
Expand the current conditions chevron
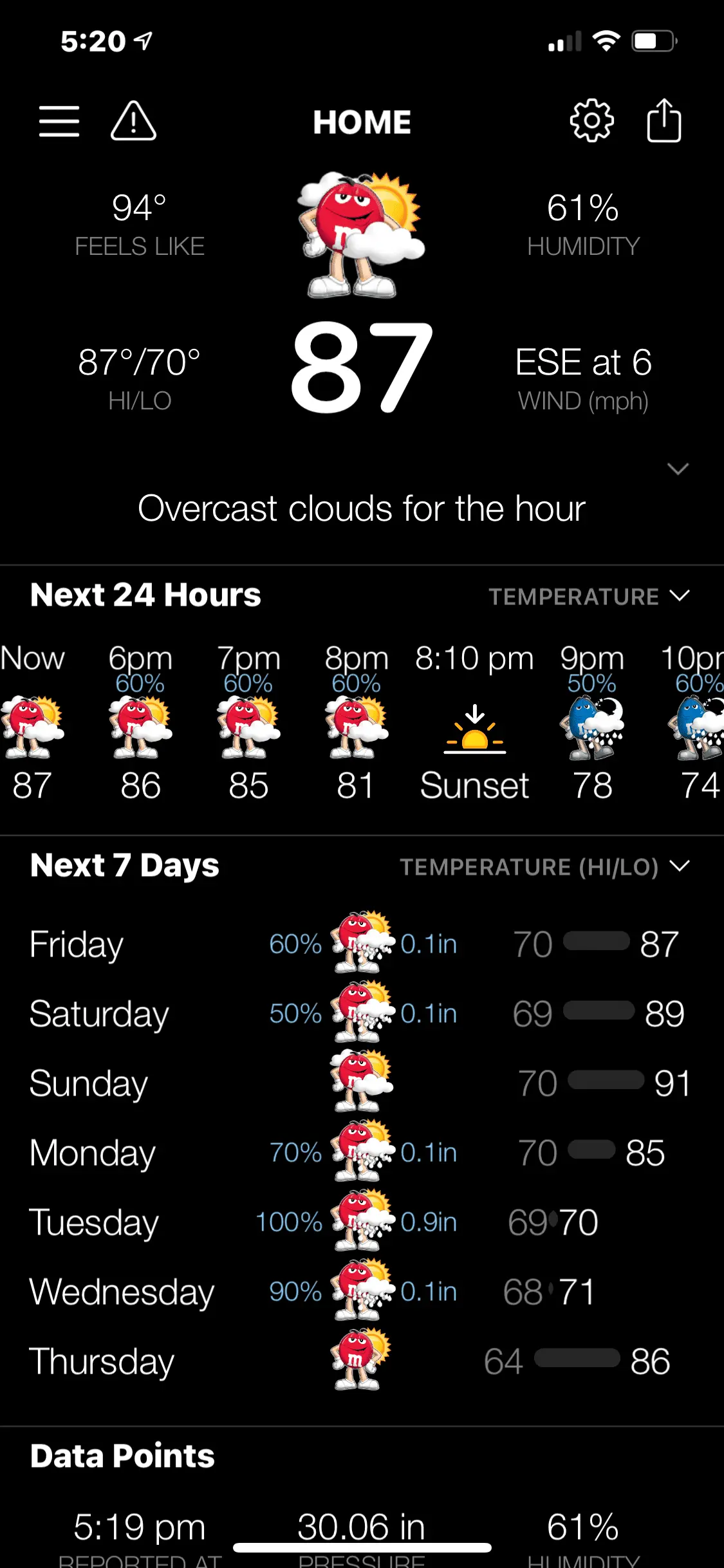(x=678, y=469)
